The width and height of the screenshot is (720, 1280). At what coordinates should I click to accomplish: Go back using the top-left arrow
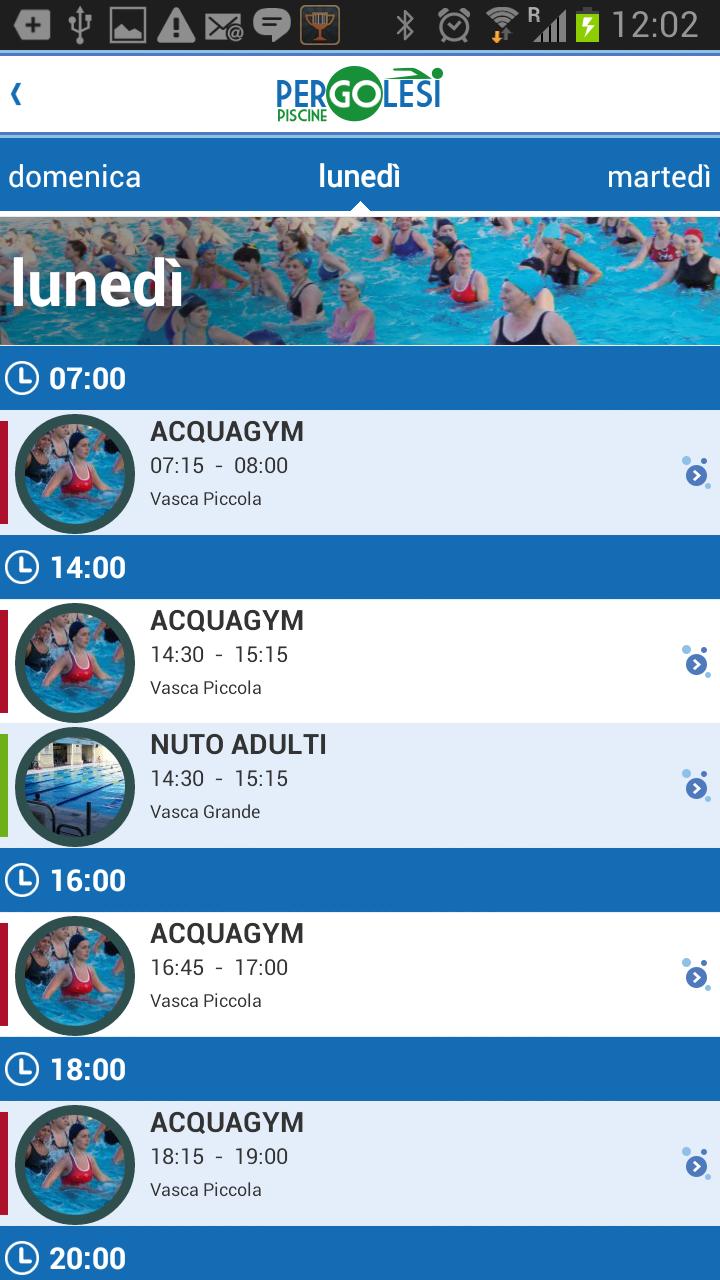(x=17, y=94)
